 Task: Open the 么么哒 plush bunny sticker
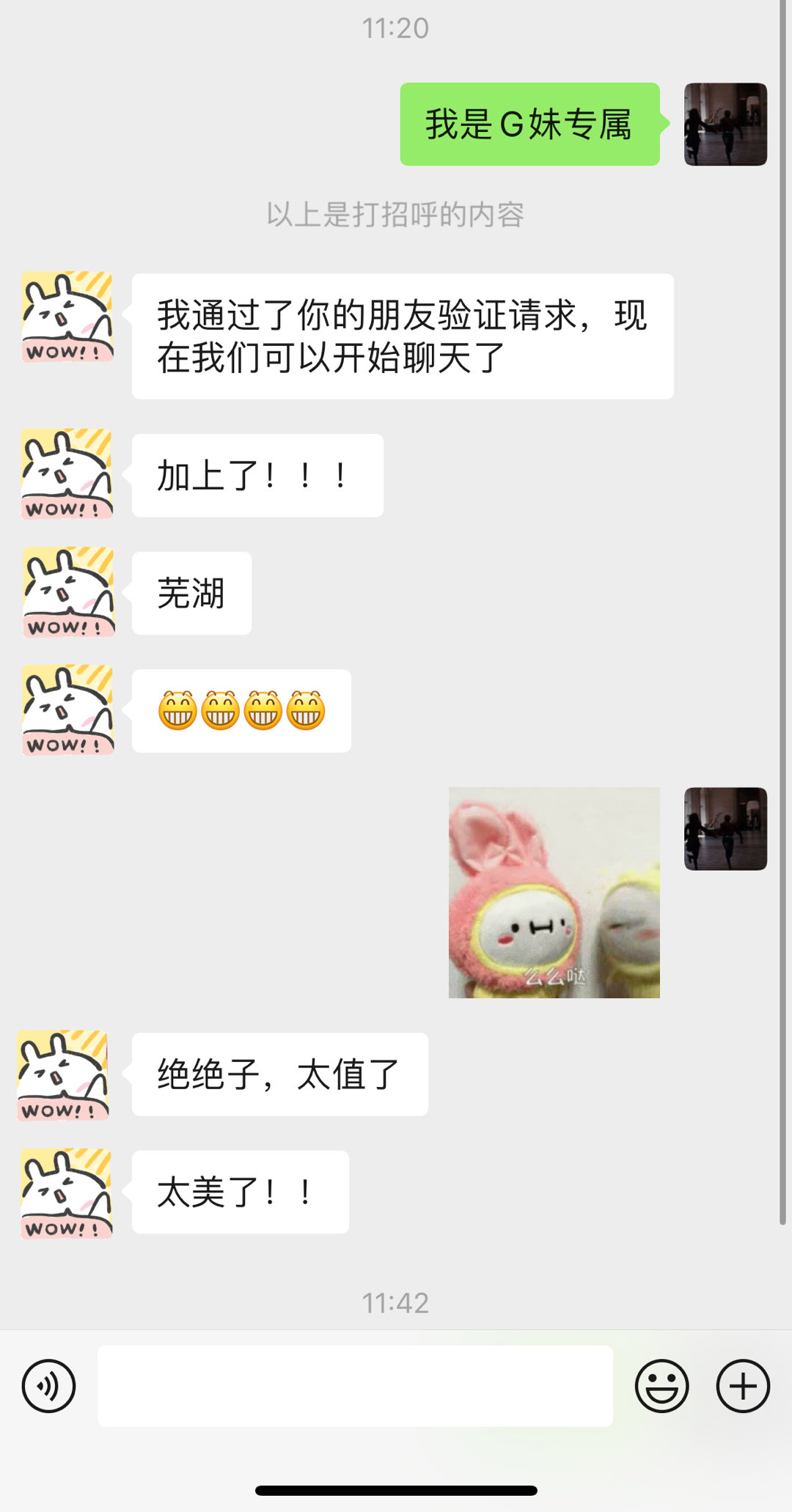click(554, 892)
